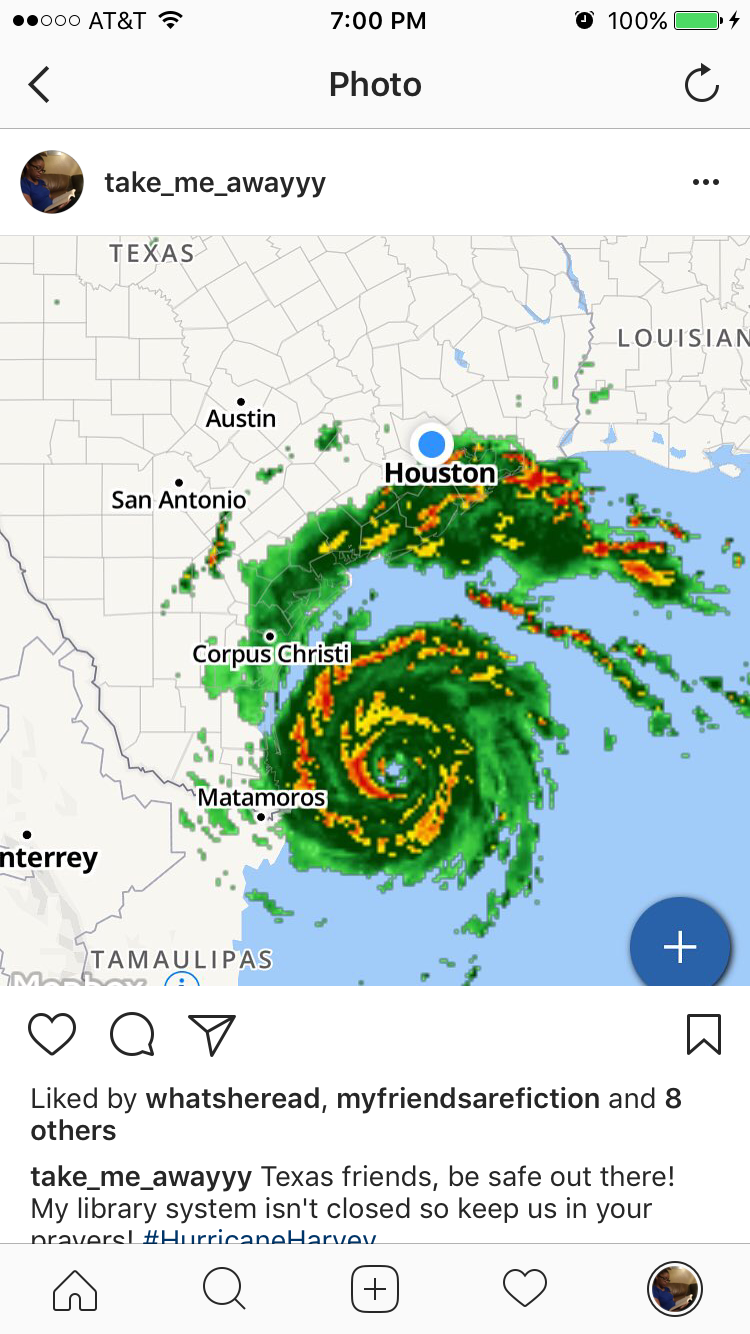The image size is (750, 1334).
Task: Open take_me_awayyy's profile picture
Action: (52, 182)
